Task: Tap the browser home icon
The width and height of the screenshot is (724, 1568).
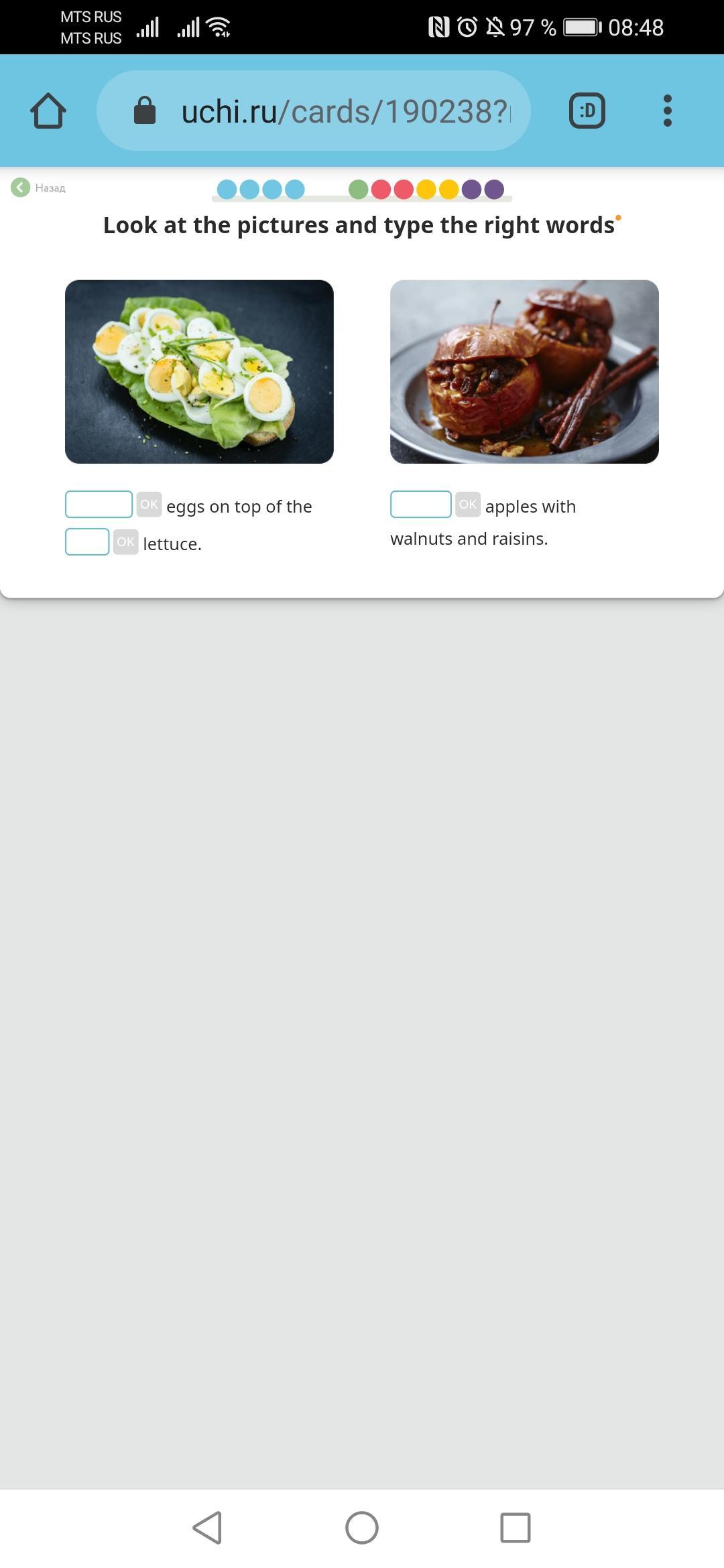Action: [48, 111]
